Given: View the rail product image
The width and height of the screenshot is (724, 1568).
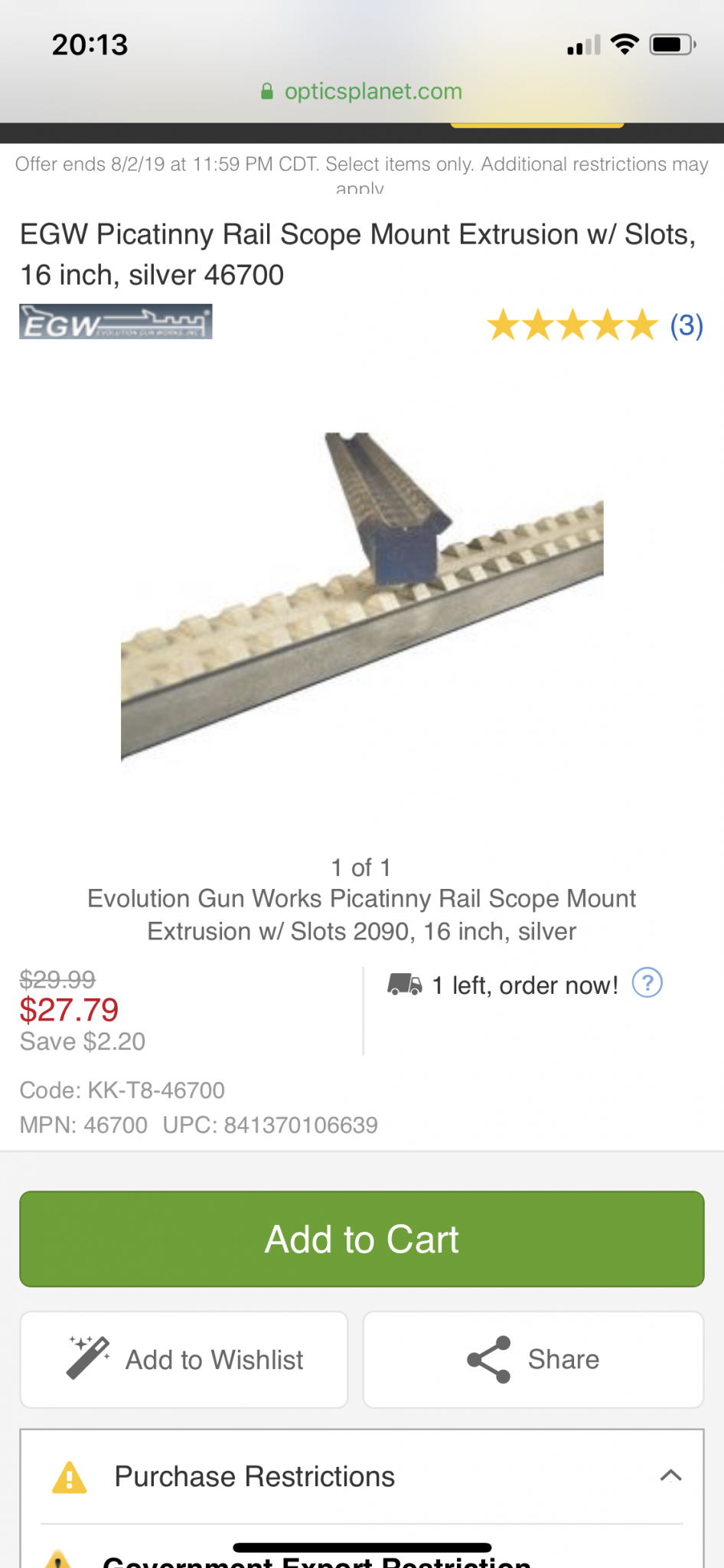Looking at the screenshot, I should pos(362,597).
